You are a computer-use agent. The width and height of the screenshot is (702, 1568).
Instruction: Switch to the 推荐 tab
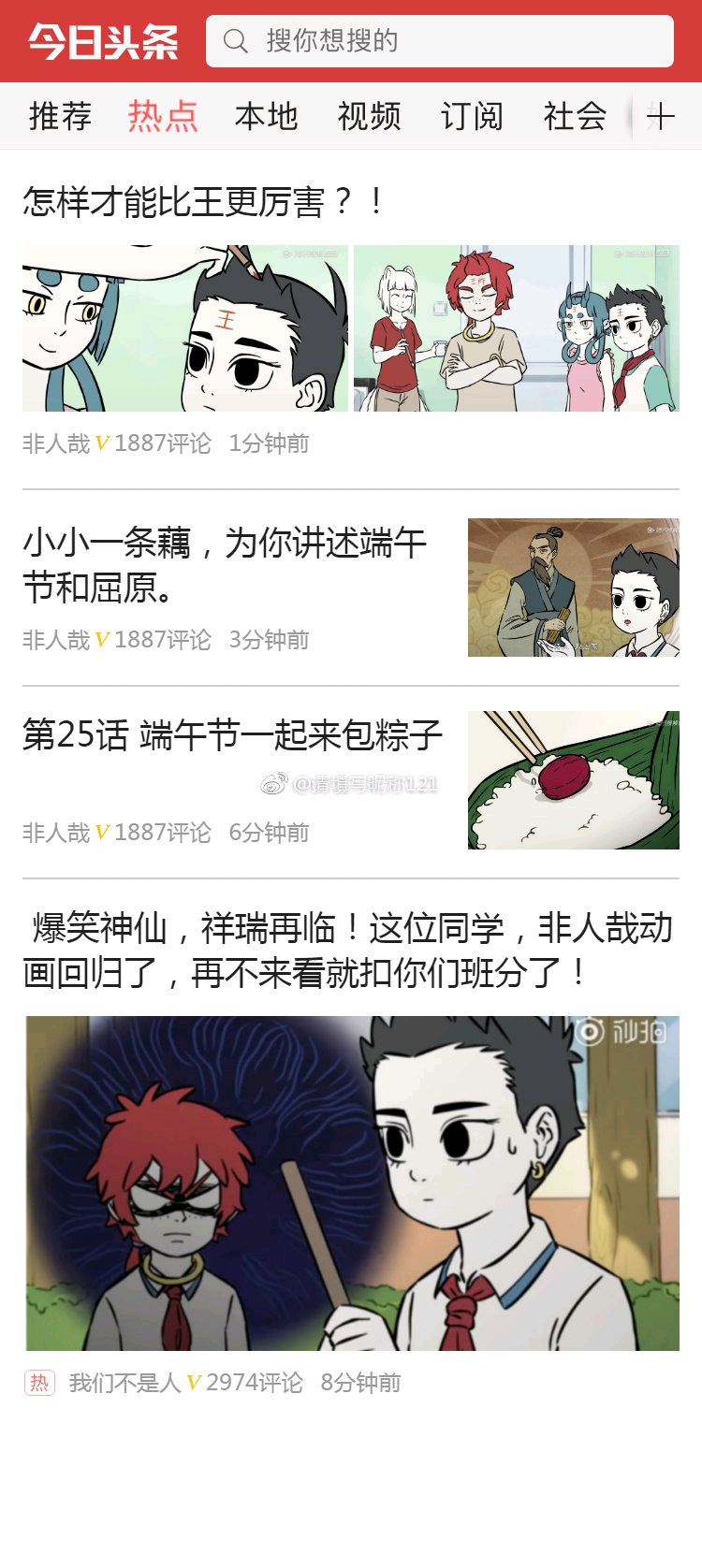[60, 116]
